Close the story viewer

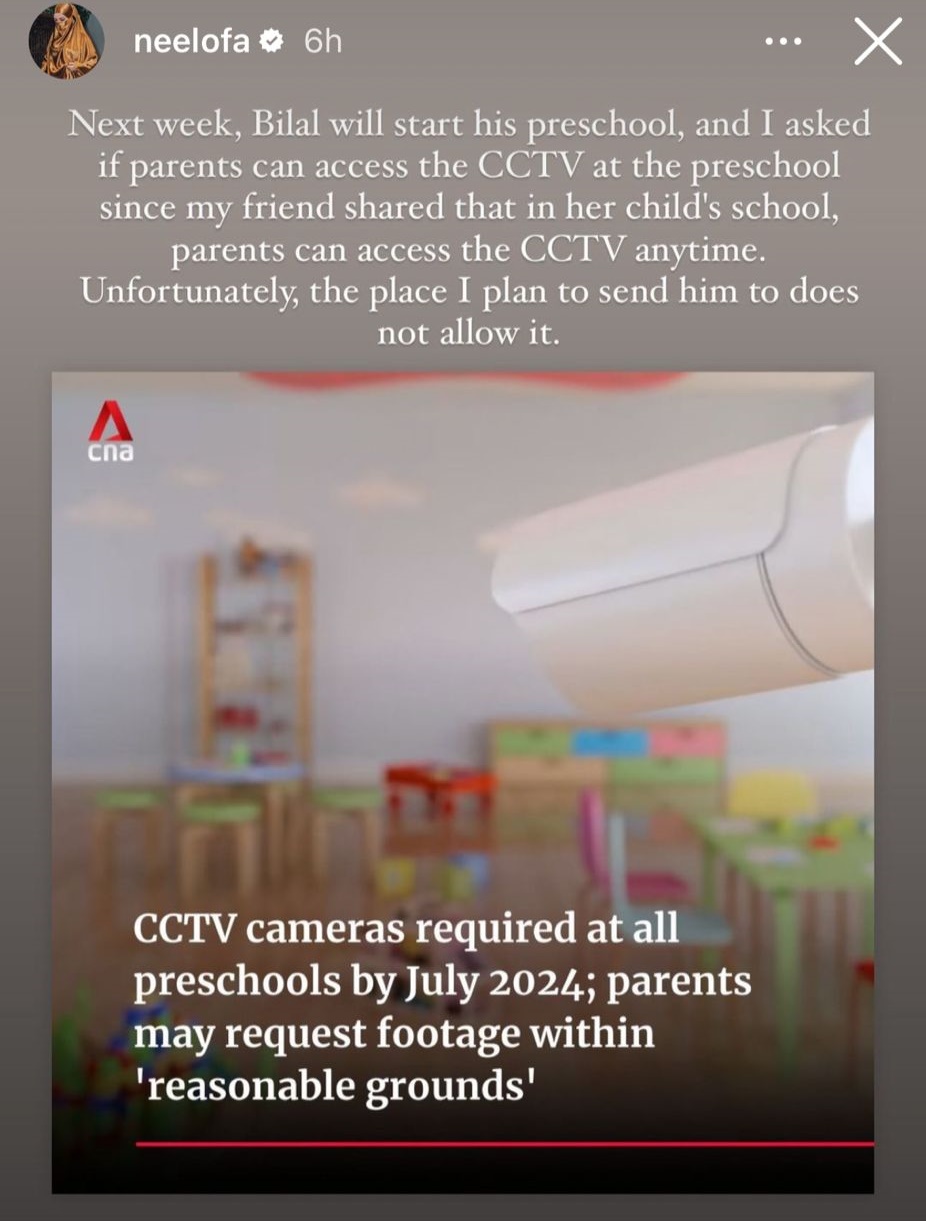(x=878, y=42)
